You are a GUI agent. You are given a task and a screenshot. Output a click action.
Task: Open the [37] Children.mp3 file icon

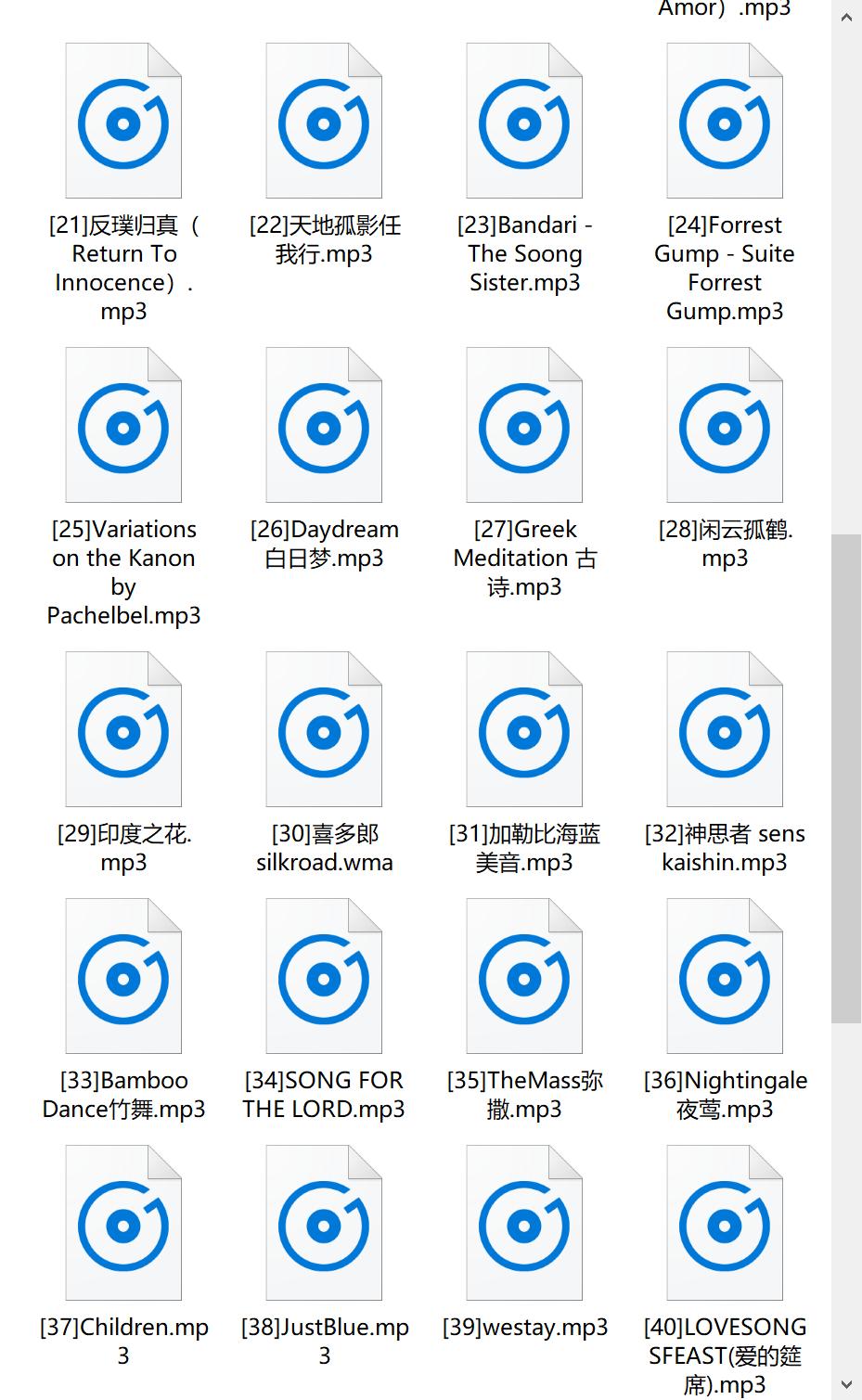click(123, 1224)
